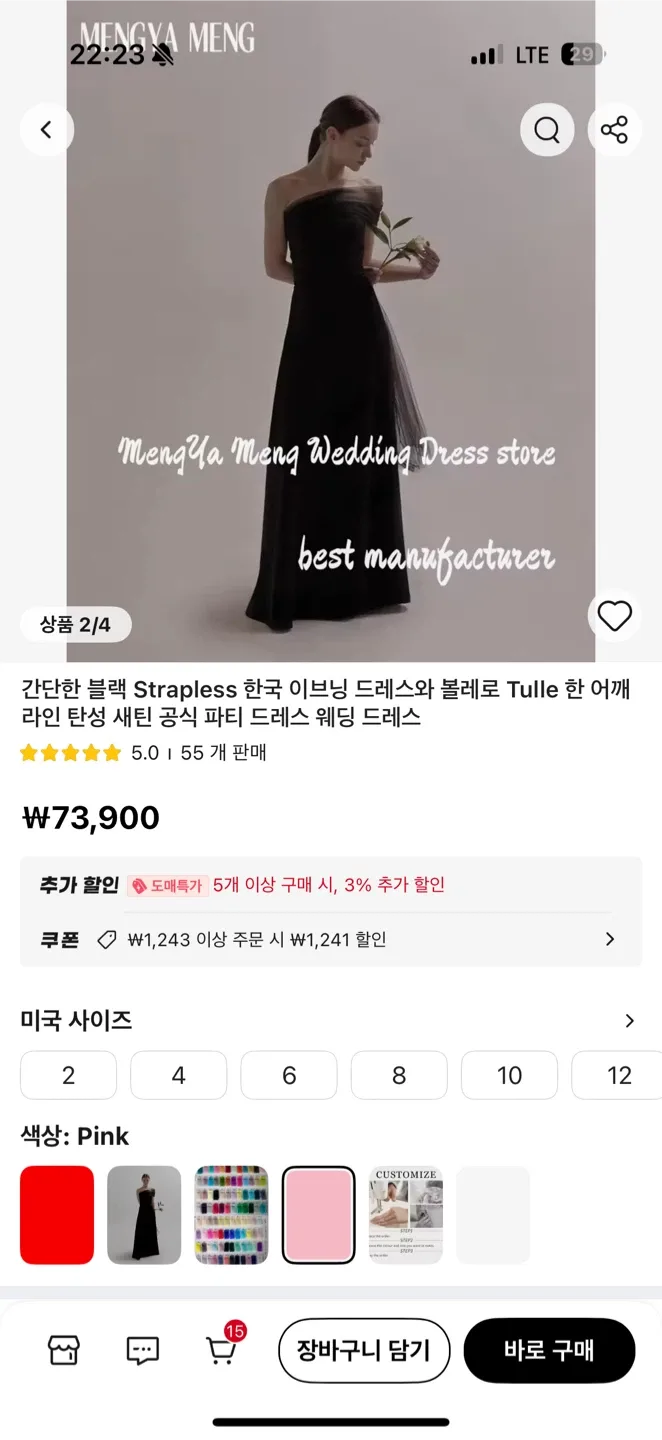Image resolution: width=662 pixels, height=1440 pixels.
Task: Tap 장바구니 담기 to add to cart
Action: (x=364, y=1351)
